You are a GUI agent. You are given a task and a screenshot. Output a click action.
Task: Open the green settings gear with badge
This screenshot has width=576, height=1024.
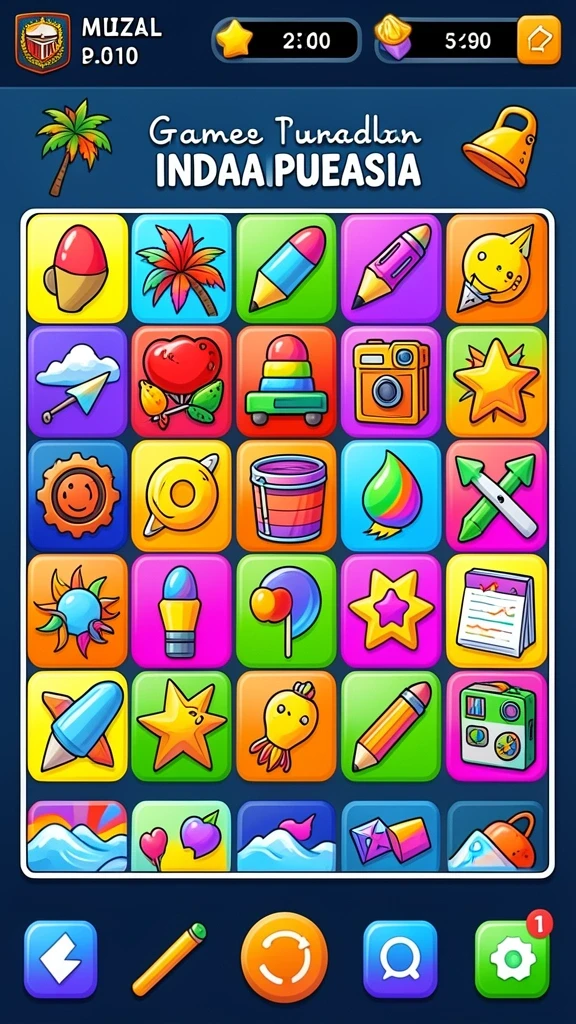point(513,958)
